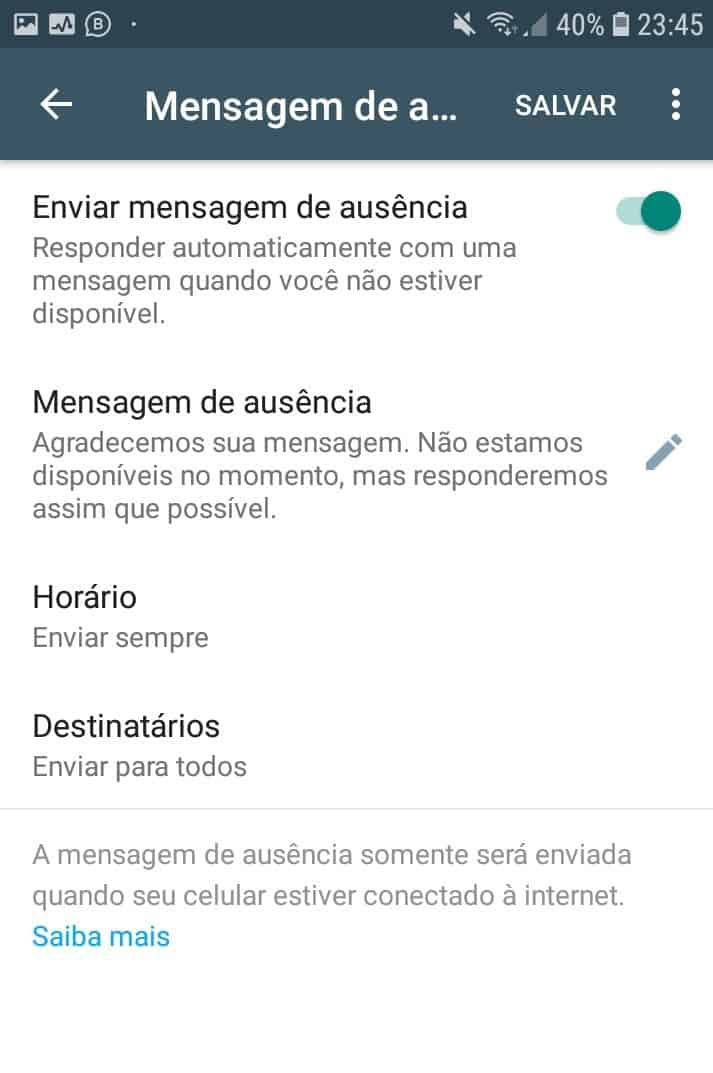
Task: Go back using the arrow icon
Action: [56, 105]
